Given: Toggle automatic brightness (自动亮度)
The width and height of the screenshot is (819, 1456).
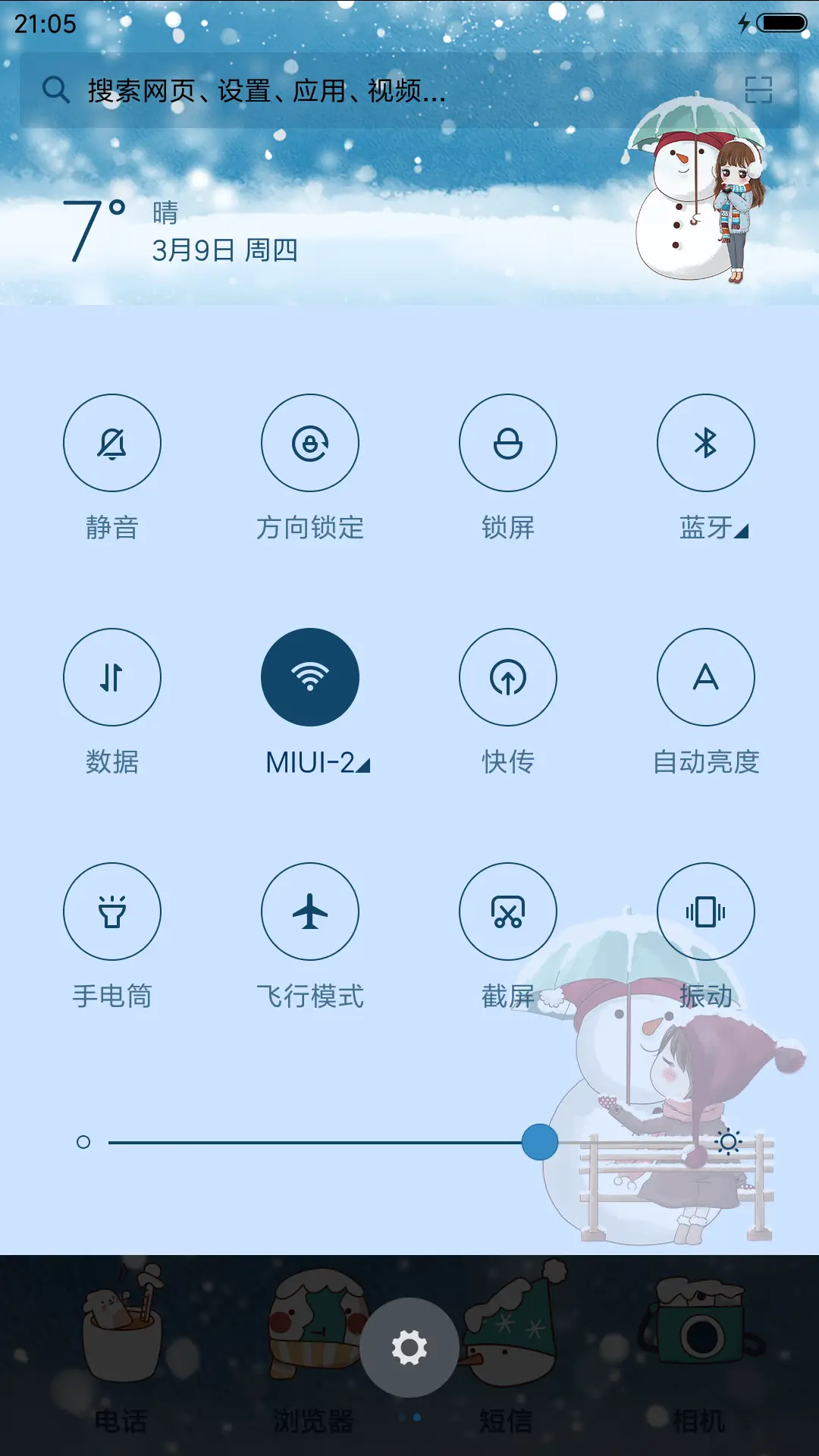Looking at the screenshot, I should point(706,677).
